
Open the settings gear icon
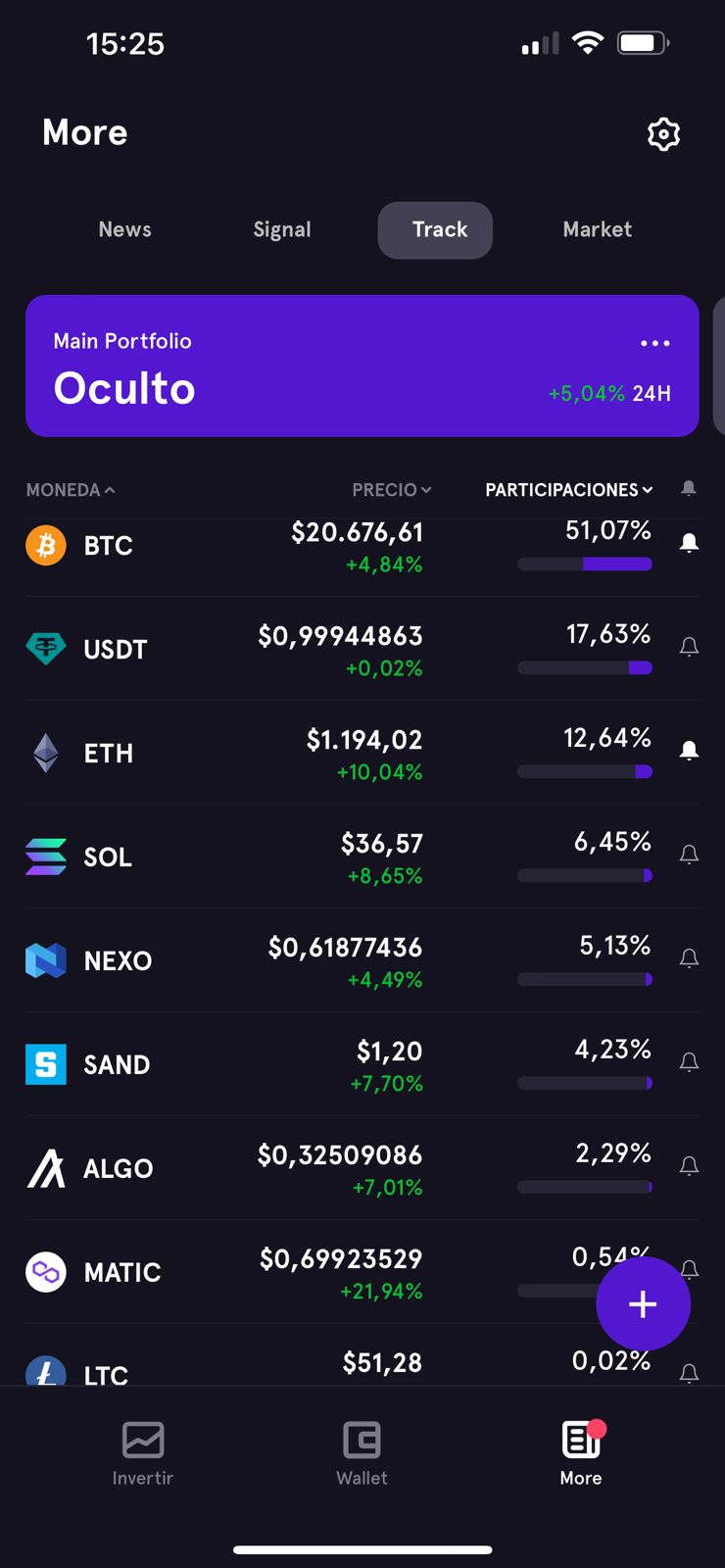point(663,134)
